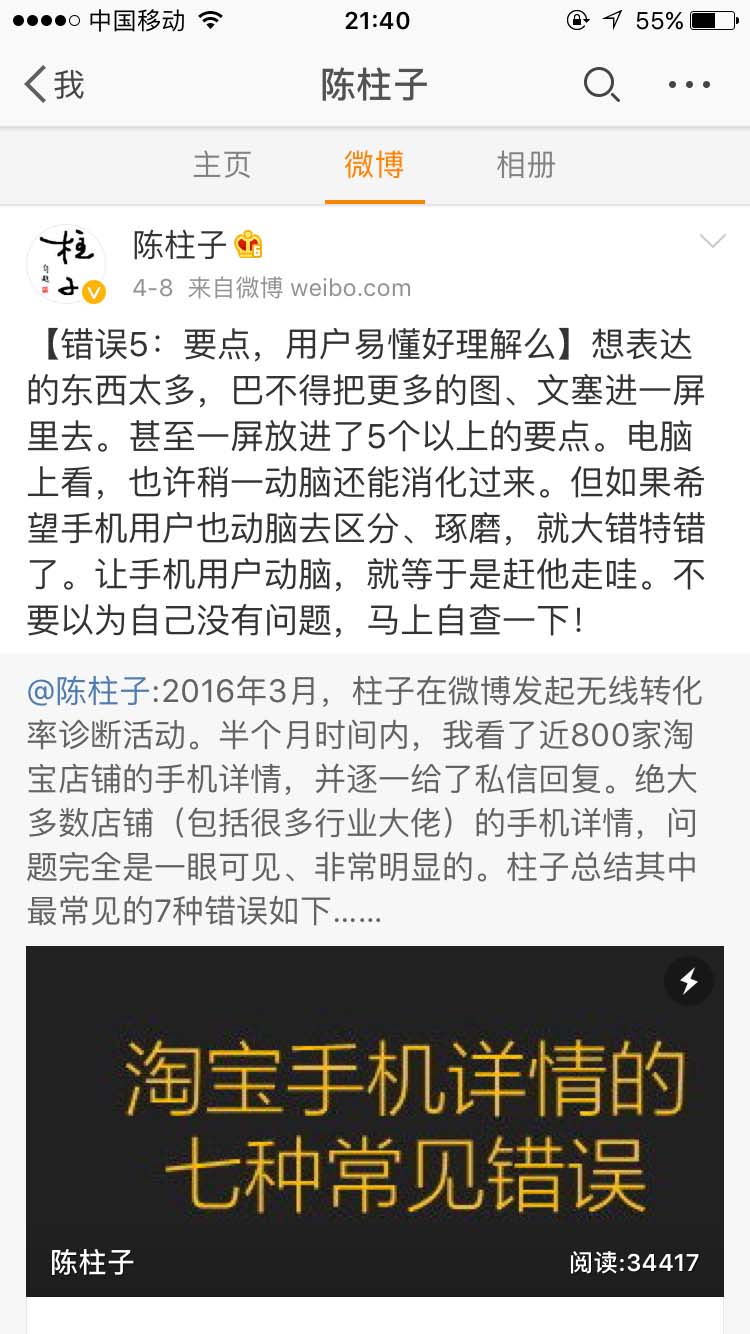This screenshot has width=750, height=1334.
Task: Select the 微博 tab
Action: pos(375,165)
